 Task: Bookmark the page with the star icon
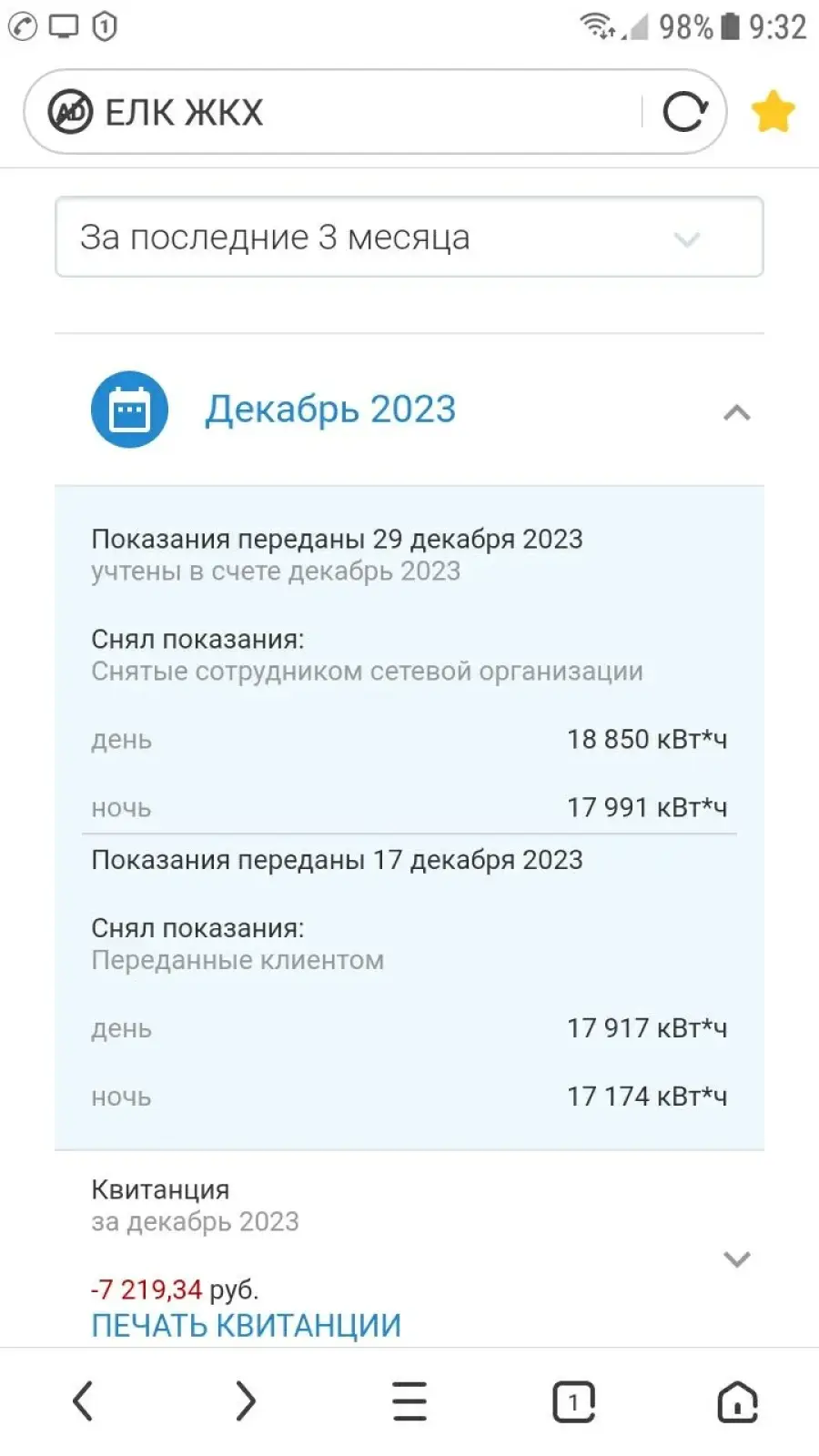click(773, 112)
